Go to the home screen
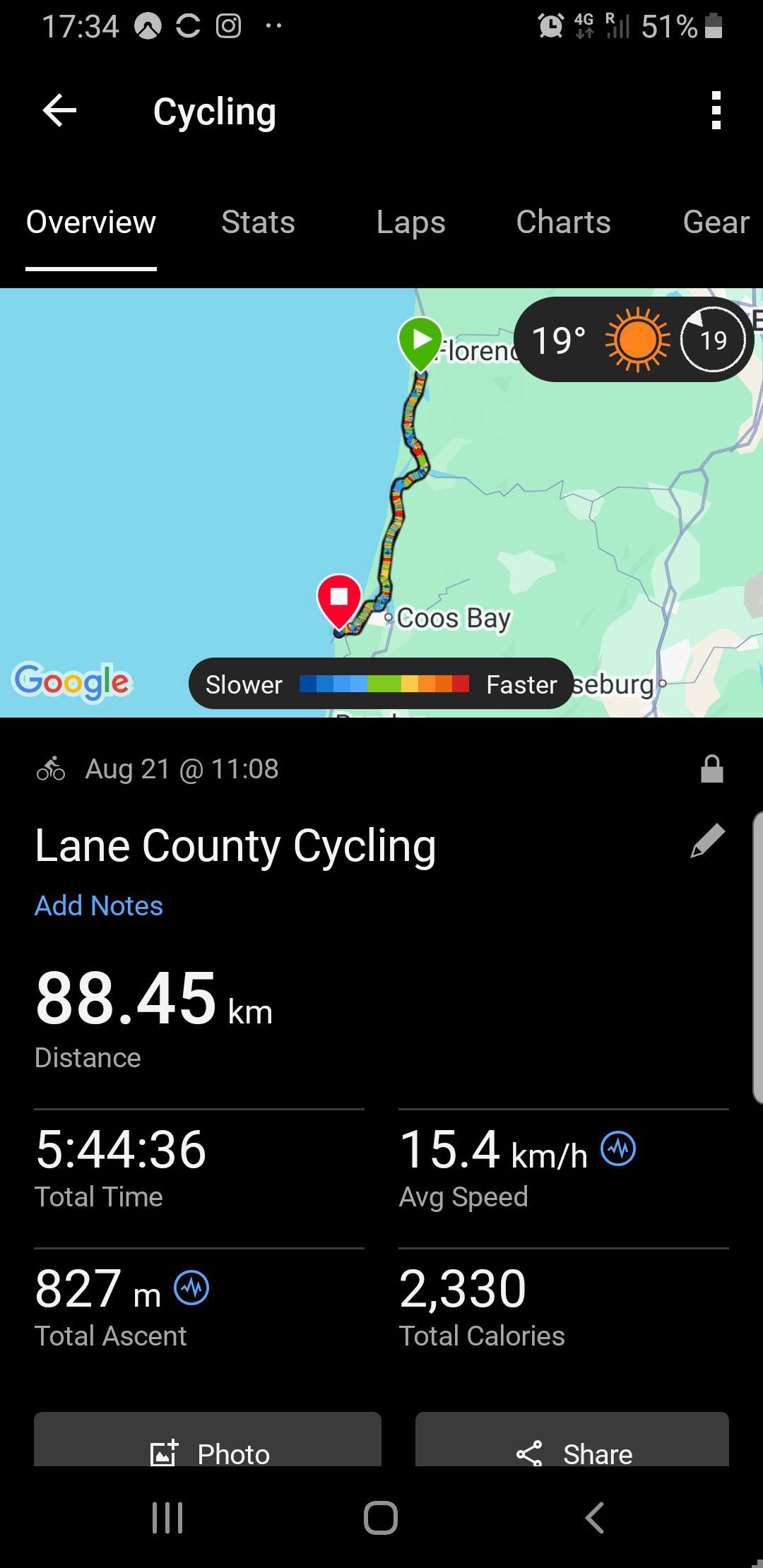 (381, 1517)
